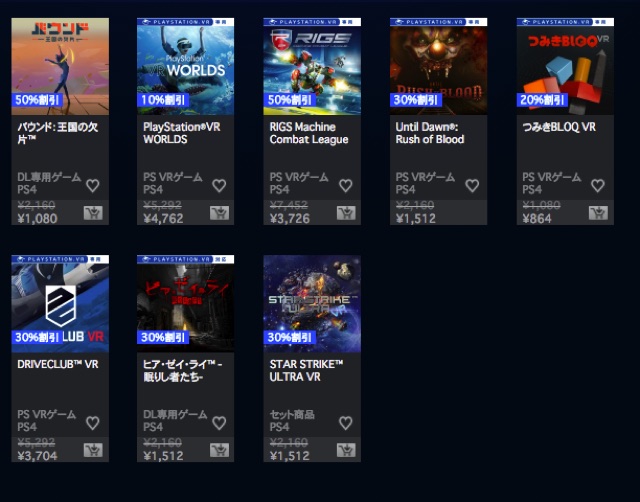Add Until Dawn: Rush of Blood to cart

(472, 213)
